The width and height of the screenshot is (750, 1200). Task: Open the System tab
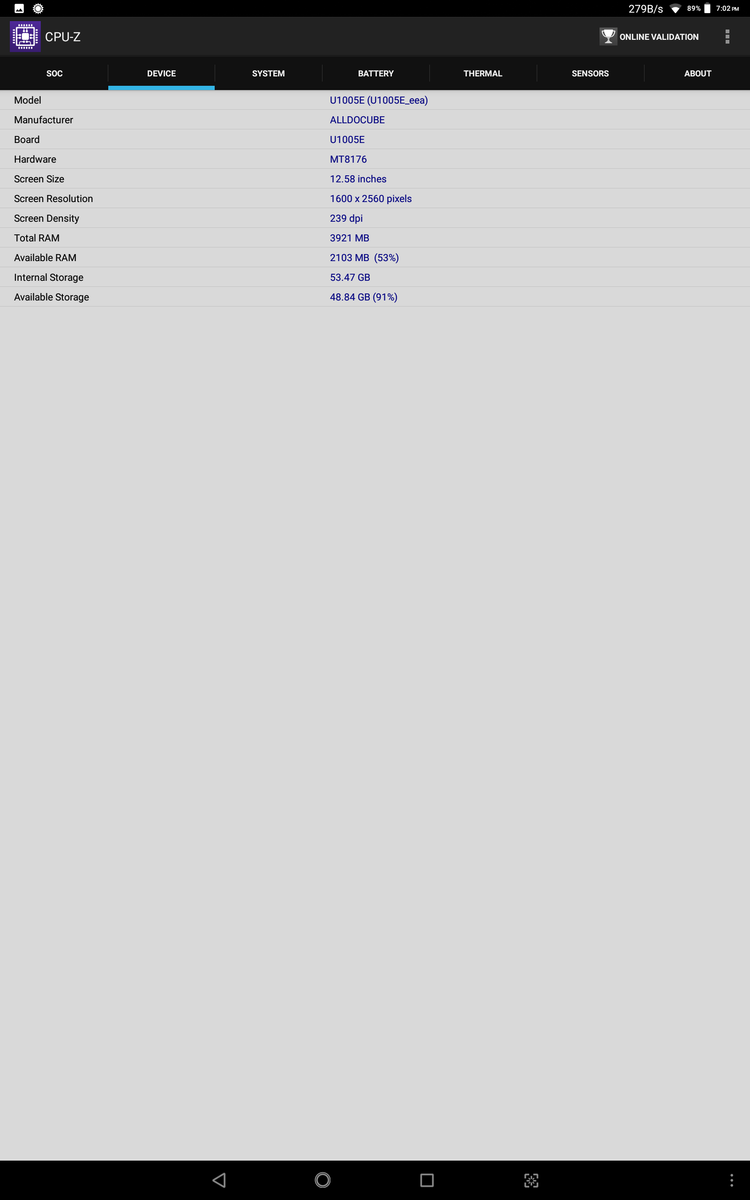(x=268, y=73)
